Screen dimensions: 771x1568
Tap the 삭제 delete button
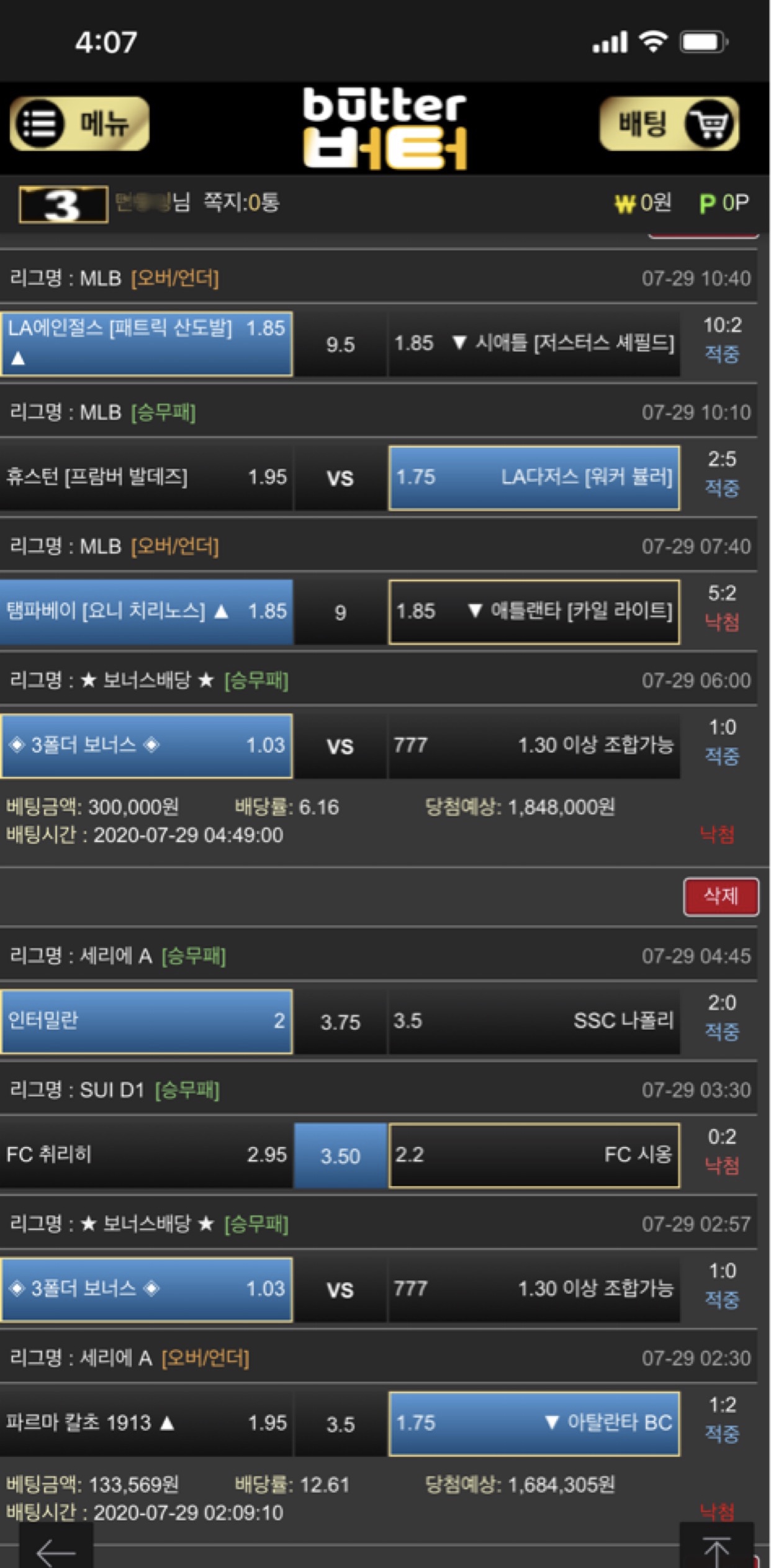pyautogui.click(x=720, y=896)
